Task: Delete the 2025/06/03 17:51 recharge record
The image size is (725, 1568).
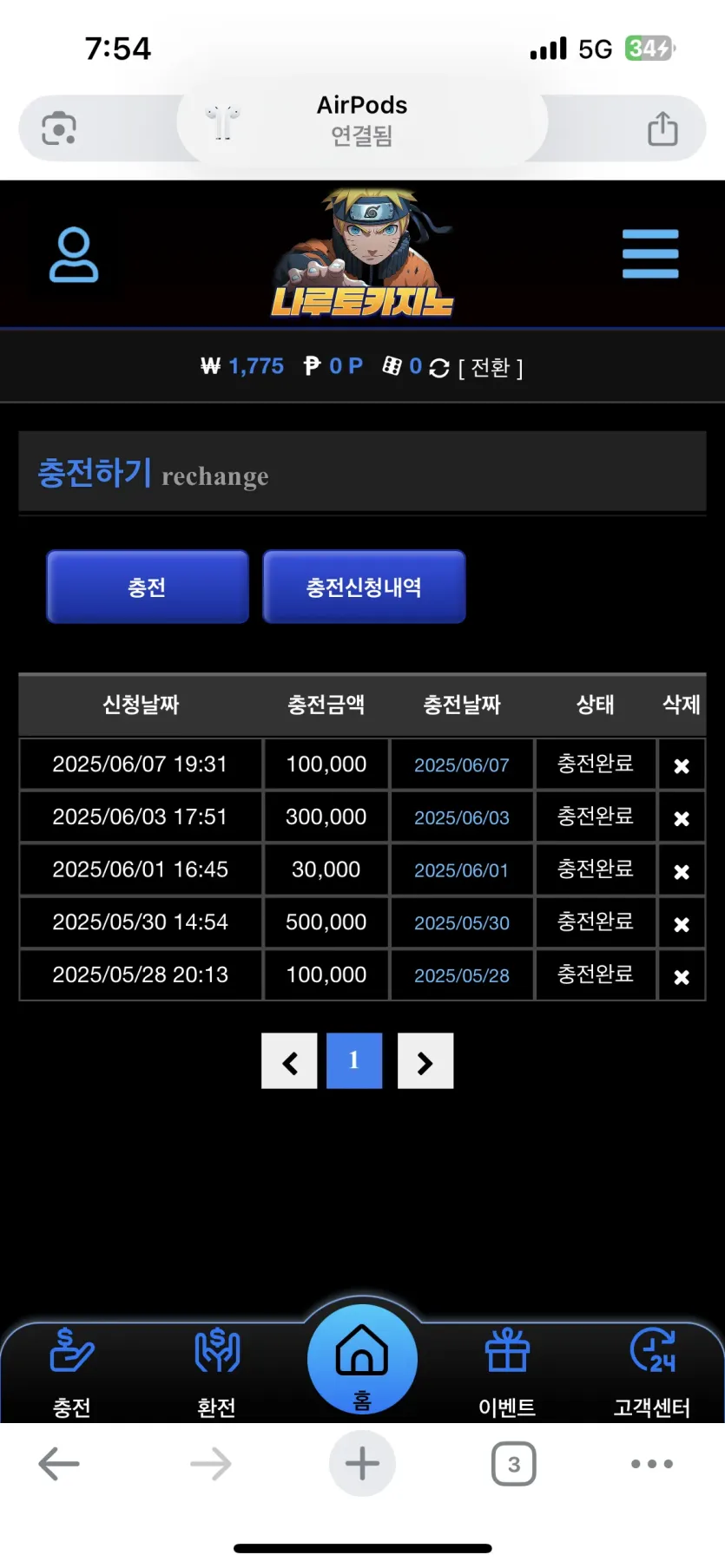Action: pyautogui.click(x=682, y=818)
